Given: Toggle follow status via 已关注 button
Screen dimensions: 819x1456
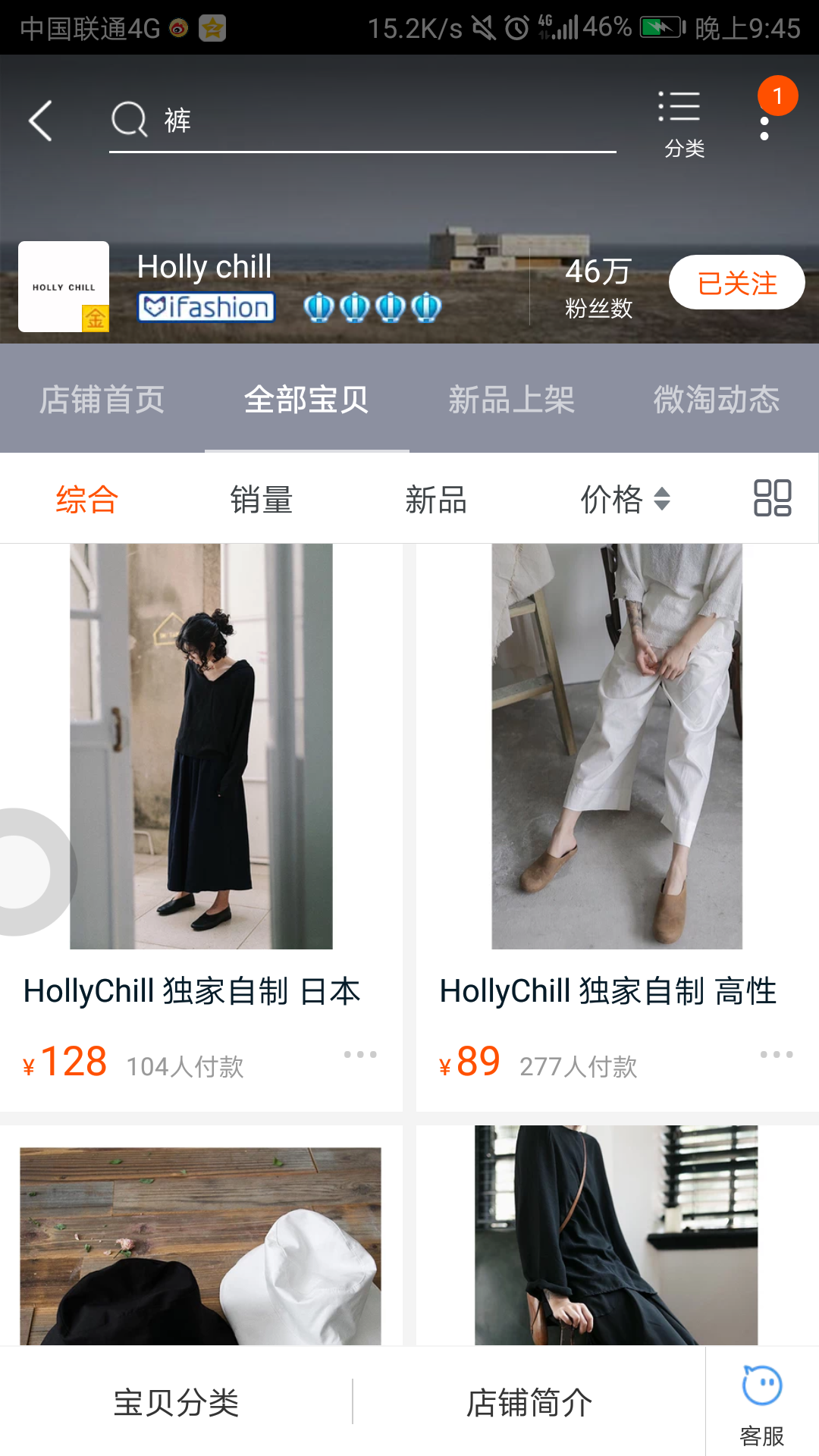Looking at the screenshot, I should click(736, 281).
